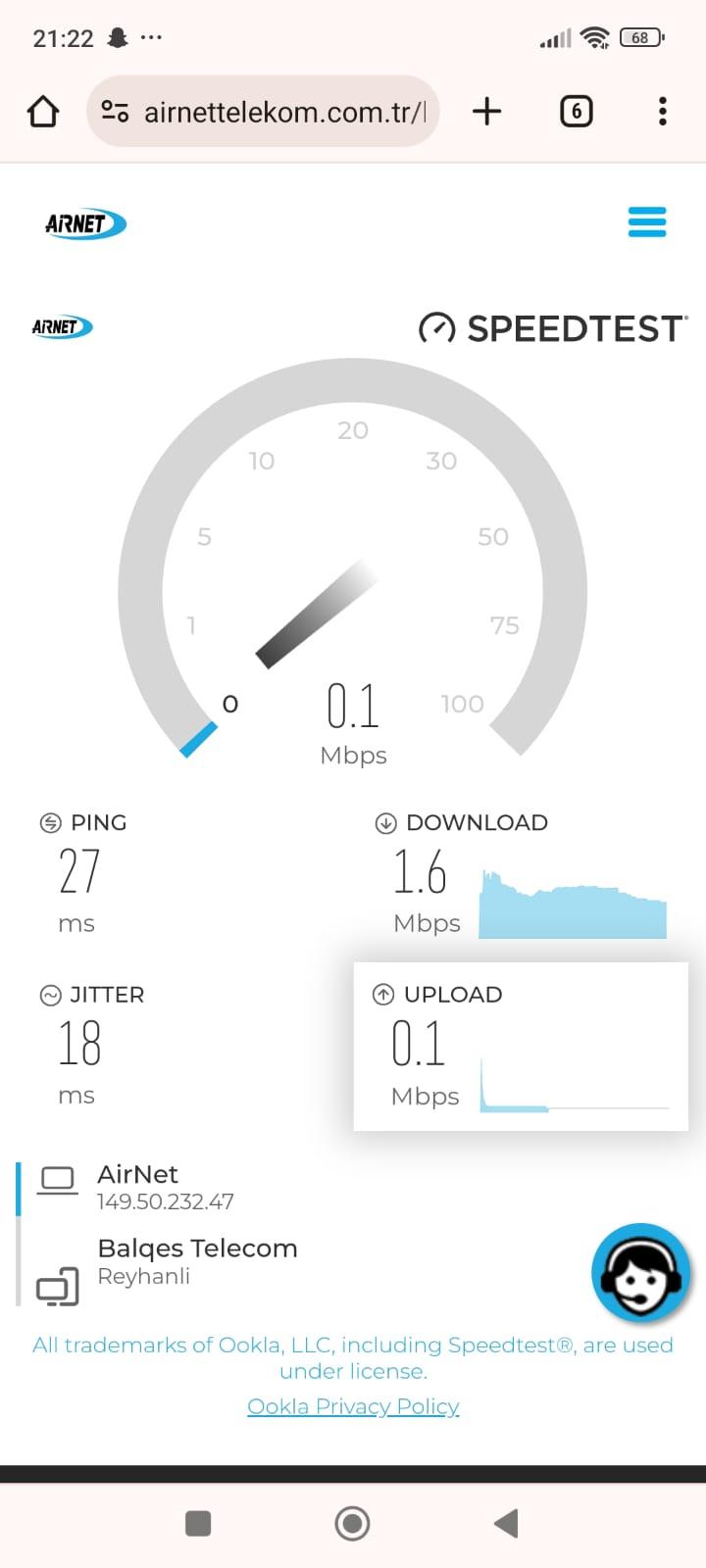The image size is (706, 1568).
Task: Click the ARNET header logo
Action: pos(83,222)
